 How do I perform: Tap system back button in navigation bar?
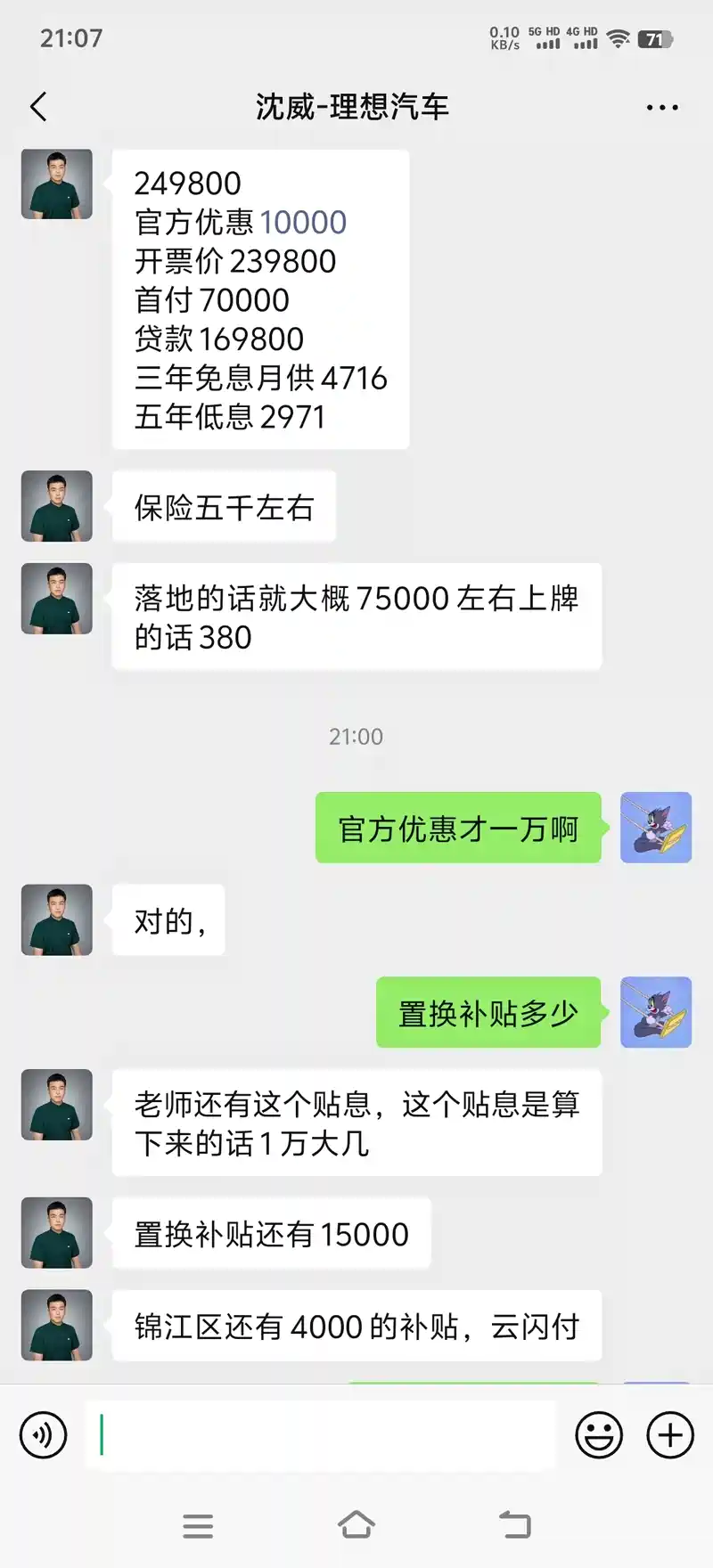coord(514,1525)
